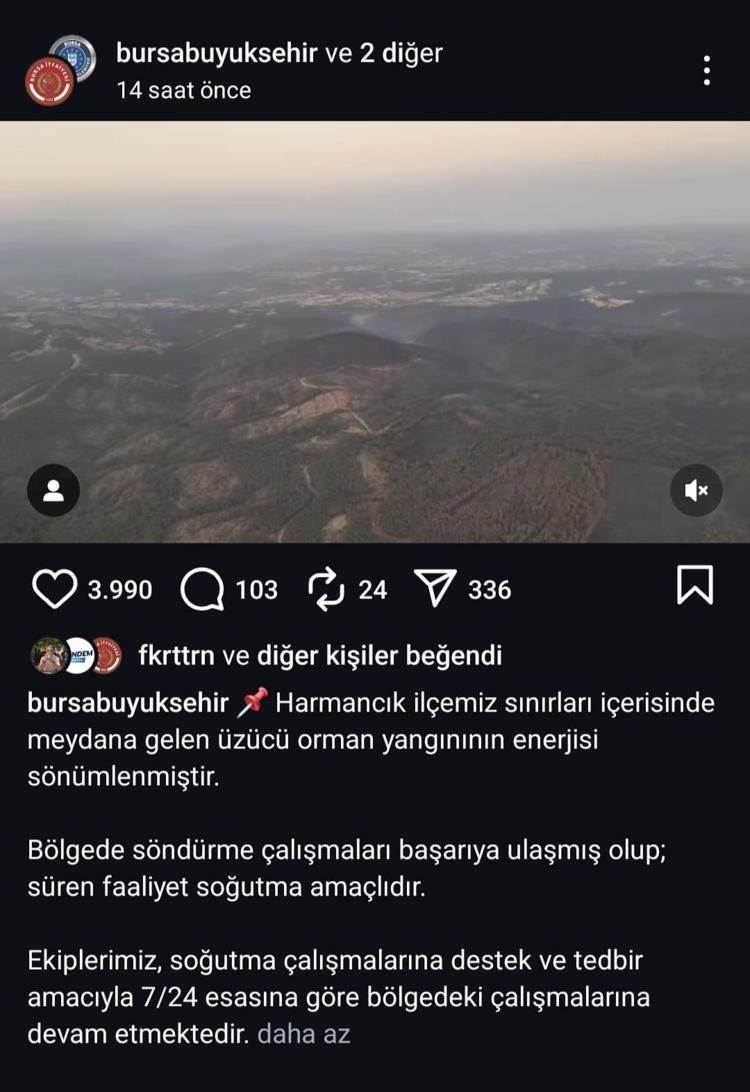The height and width of the screenshot is (1092, 750).
Task: Open the '2 diğer' collaborators list
Action: [400, 53]
